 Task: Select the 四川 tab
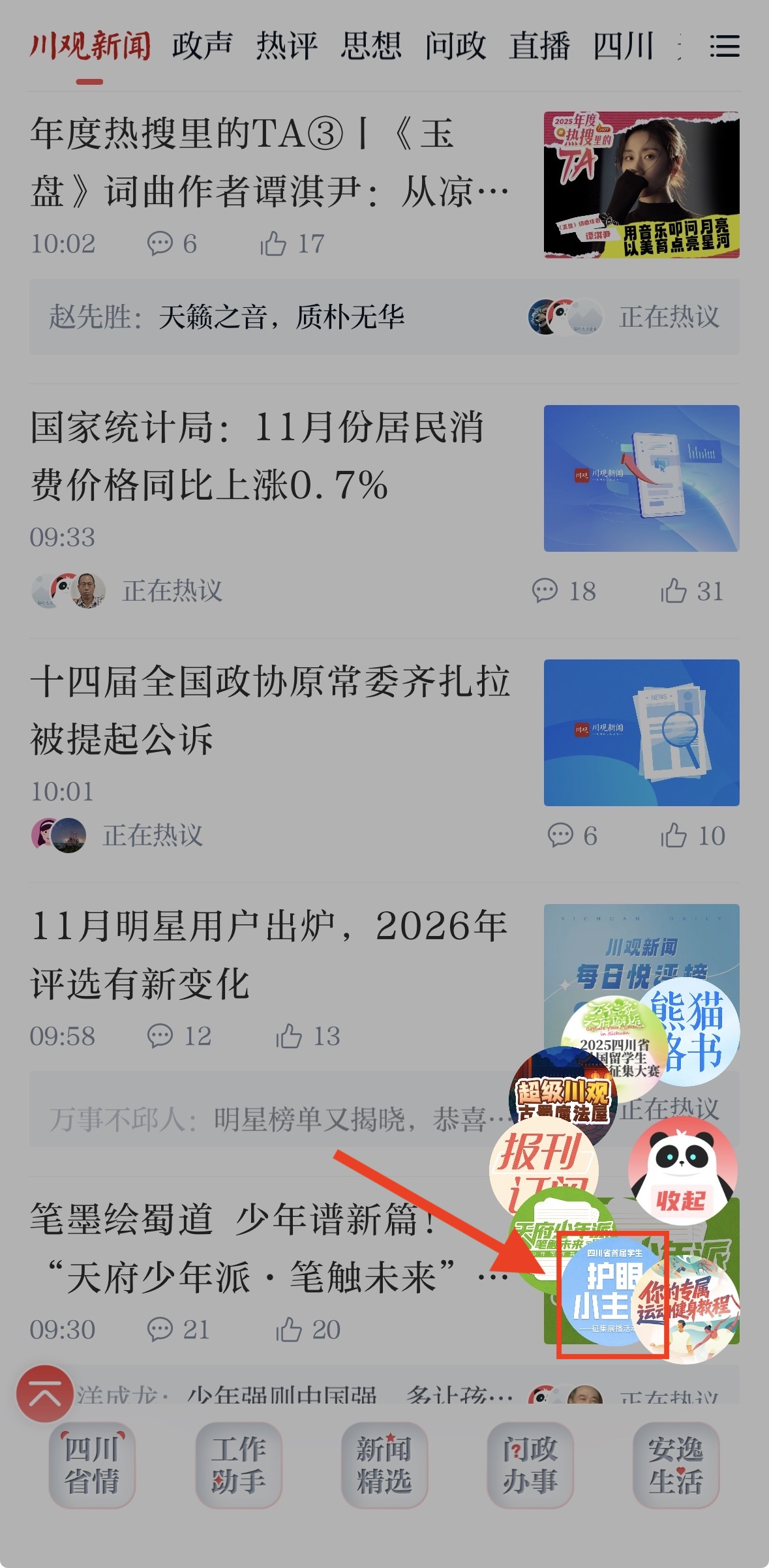tap(623, 46)
